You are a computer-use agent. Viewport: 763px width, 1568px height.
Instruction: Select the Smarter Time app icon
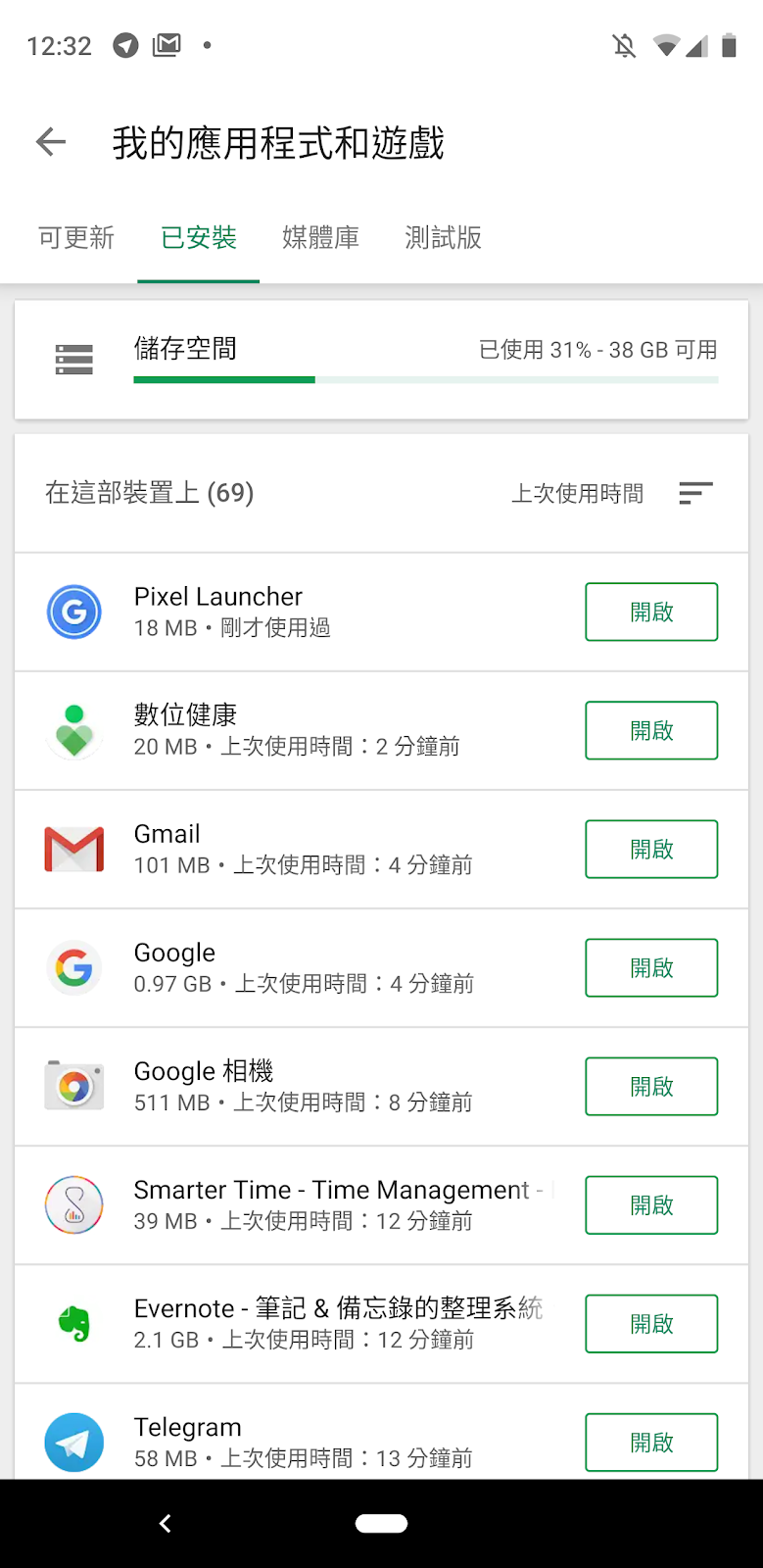point(73,1204)
